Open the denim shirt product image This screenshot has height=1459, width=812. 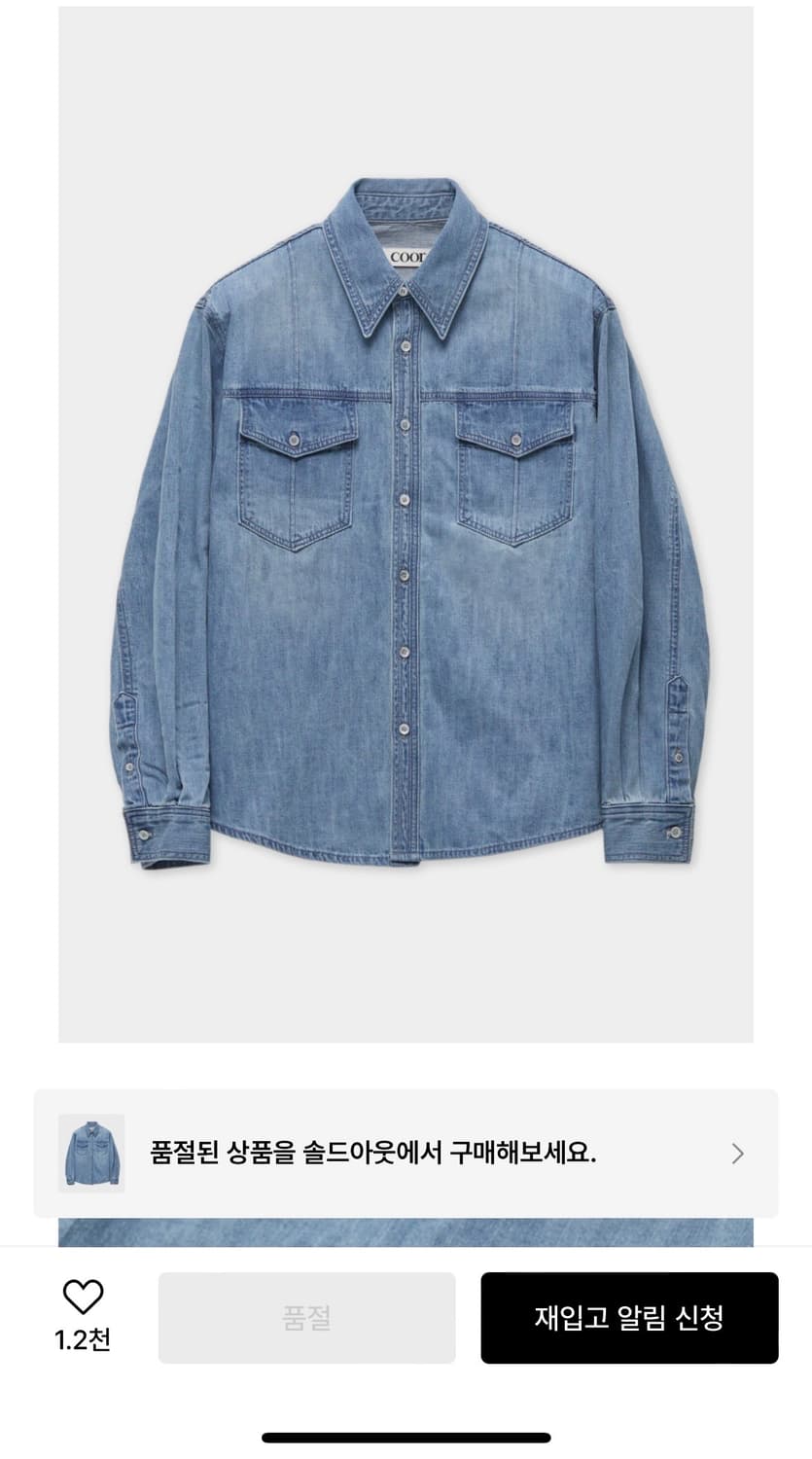click(406, 525)
